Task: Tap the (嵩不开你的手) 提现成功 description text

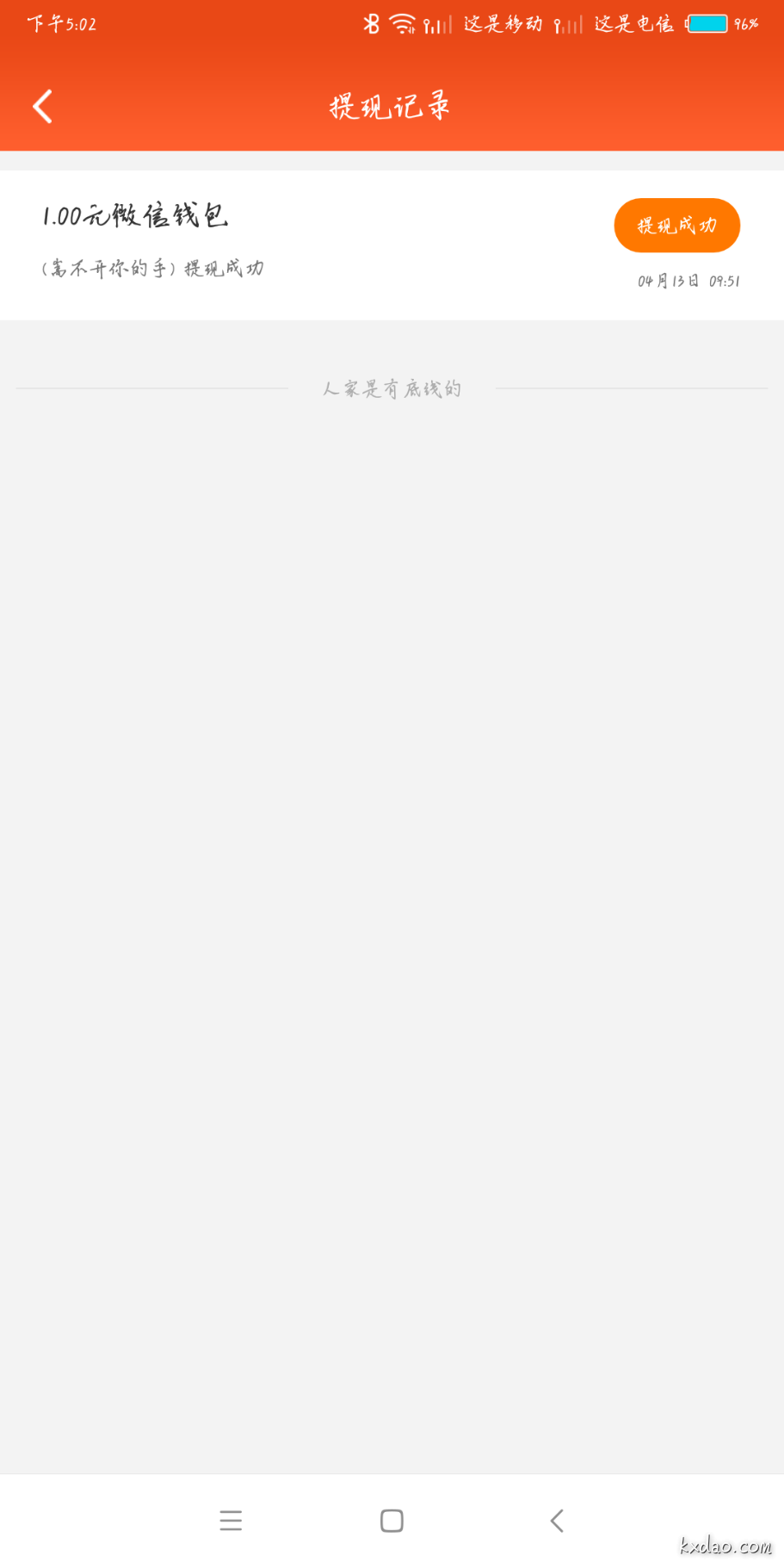Action: pos(151,269)
